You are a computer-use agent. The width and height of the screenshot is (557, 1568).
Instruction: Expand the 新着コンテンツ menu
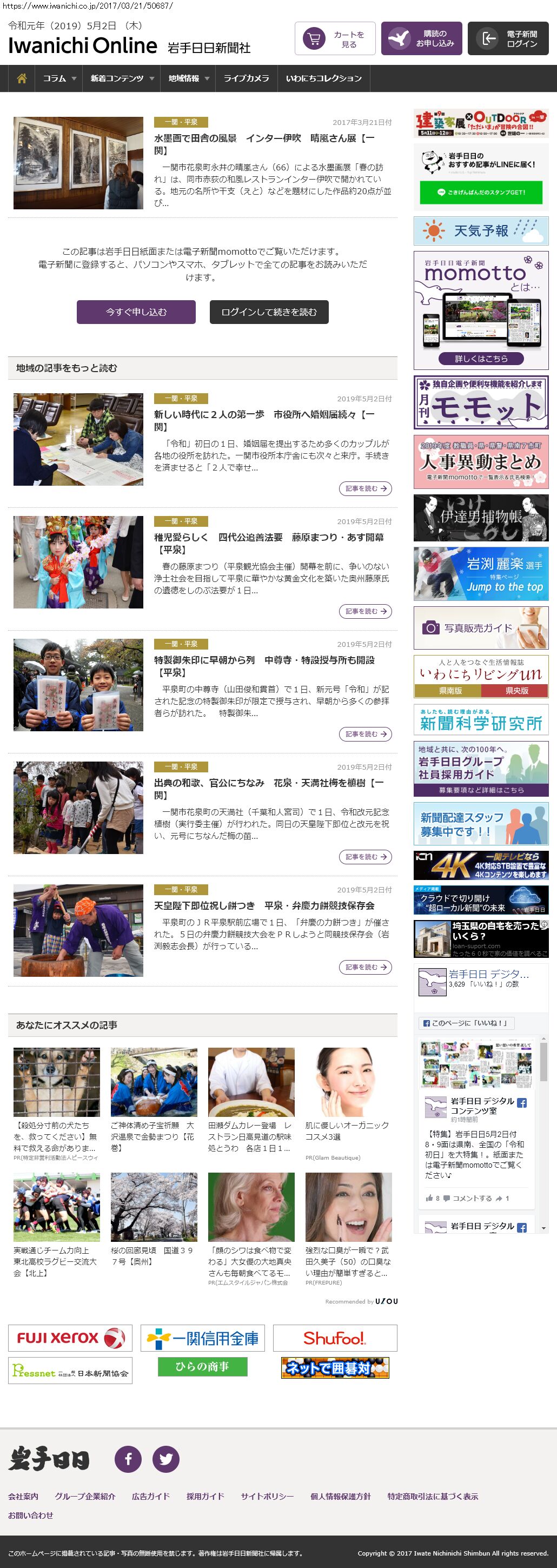(x=121, y=78)
